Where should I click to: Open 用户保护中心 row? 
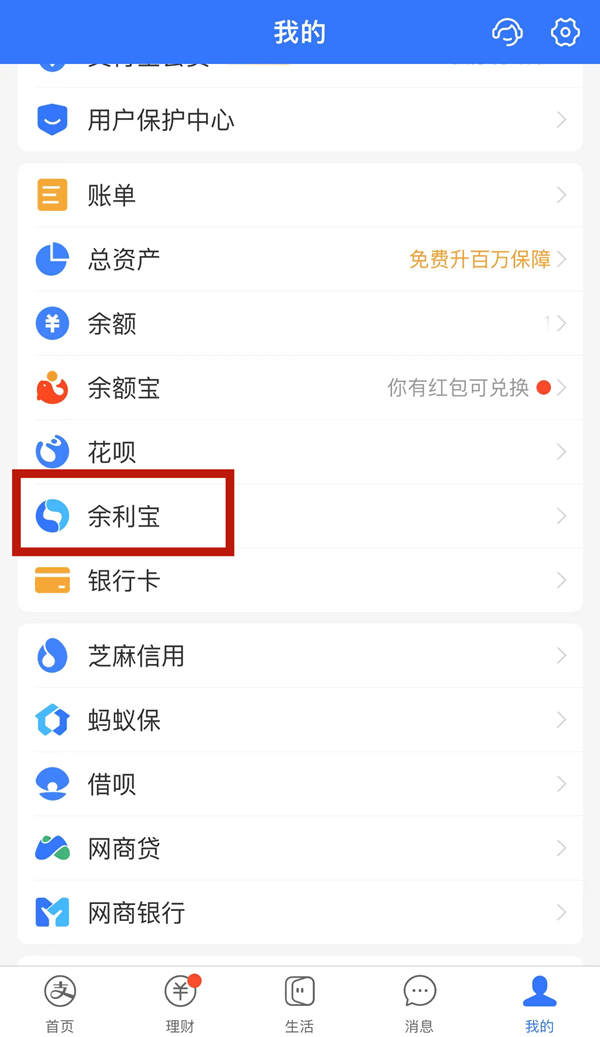300,120
